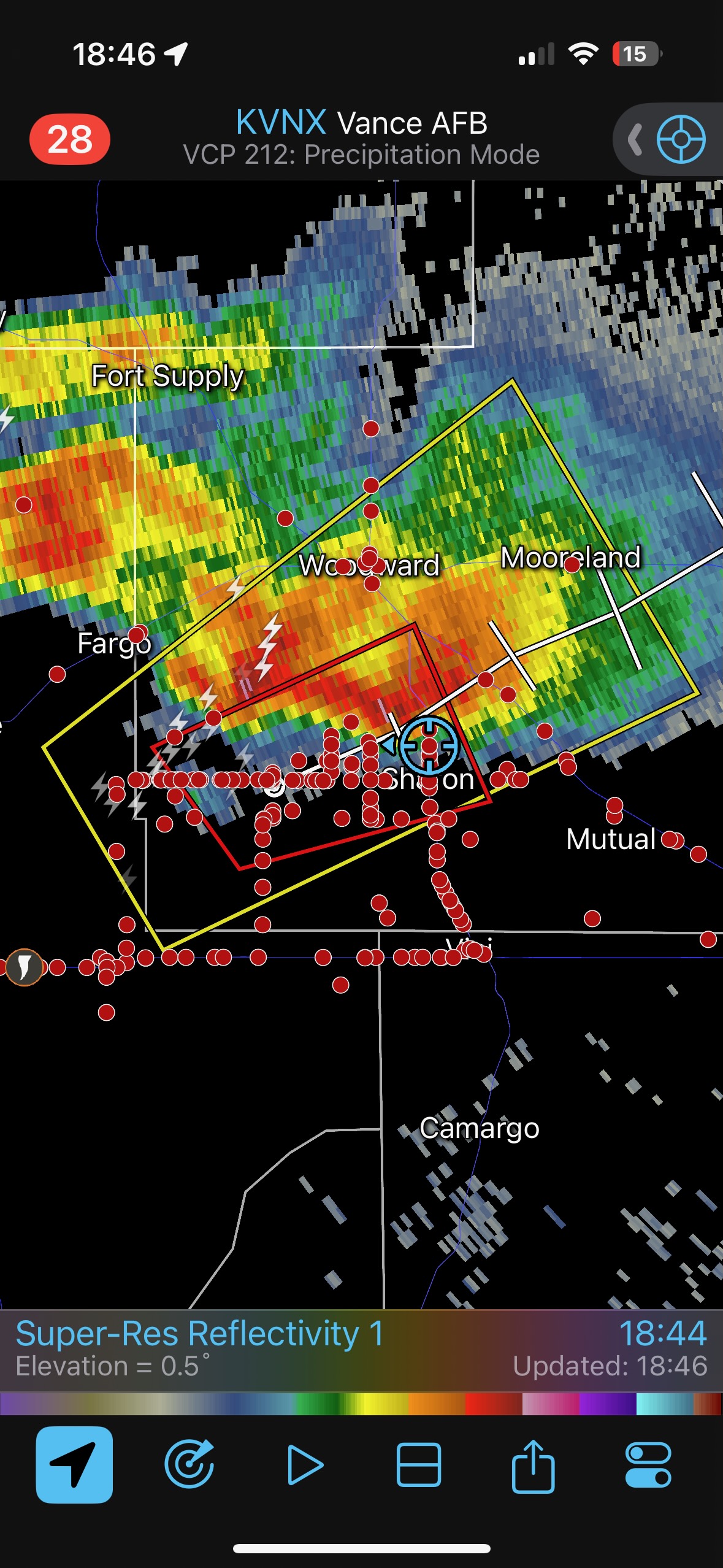Open the split-pane layout button
723x1568 pixels.
[419, 1464]
